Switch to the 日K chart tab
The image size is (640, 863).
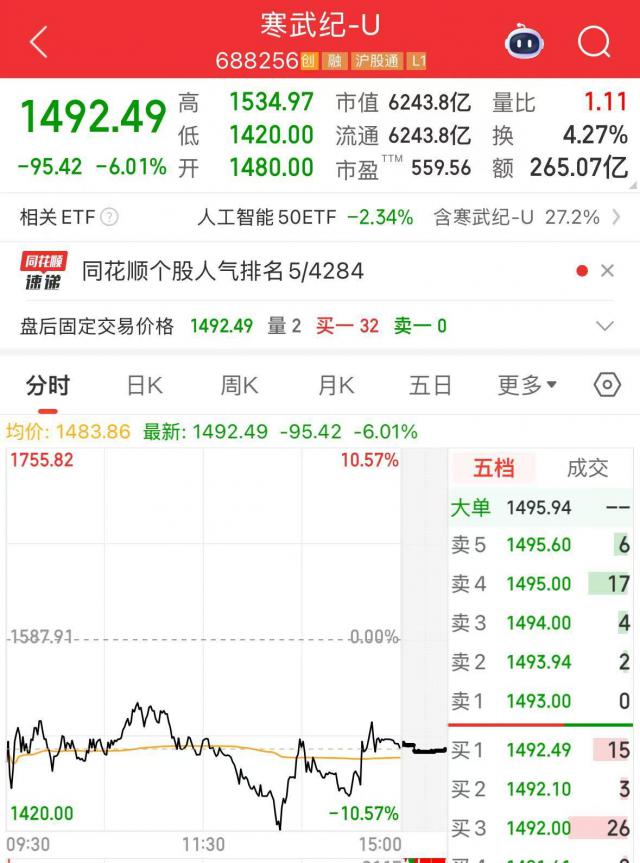point(144,386)
